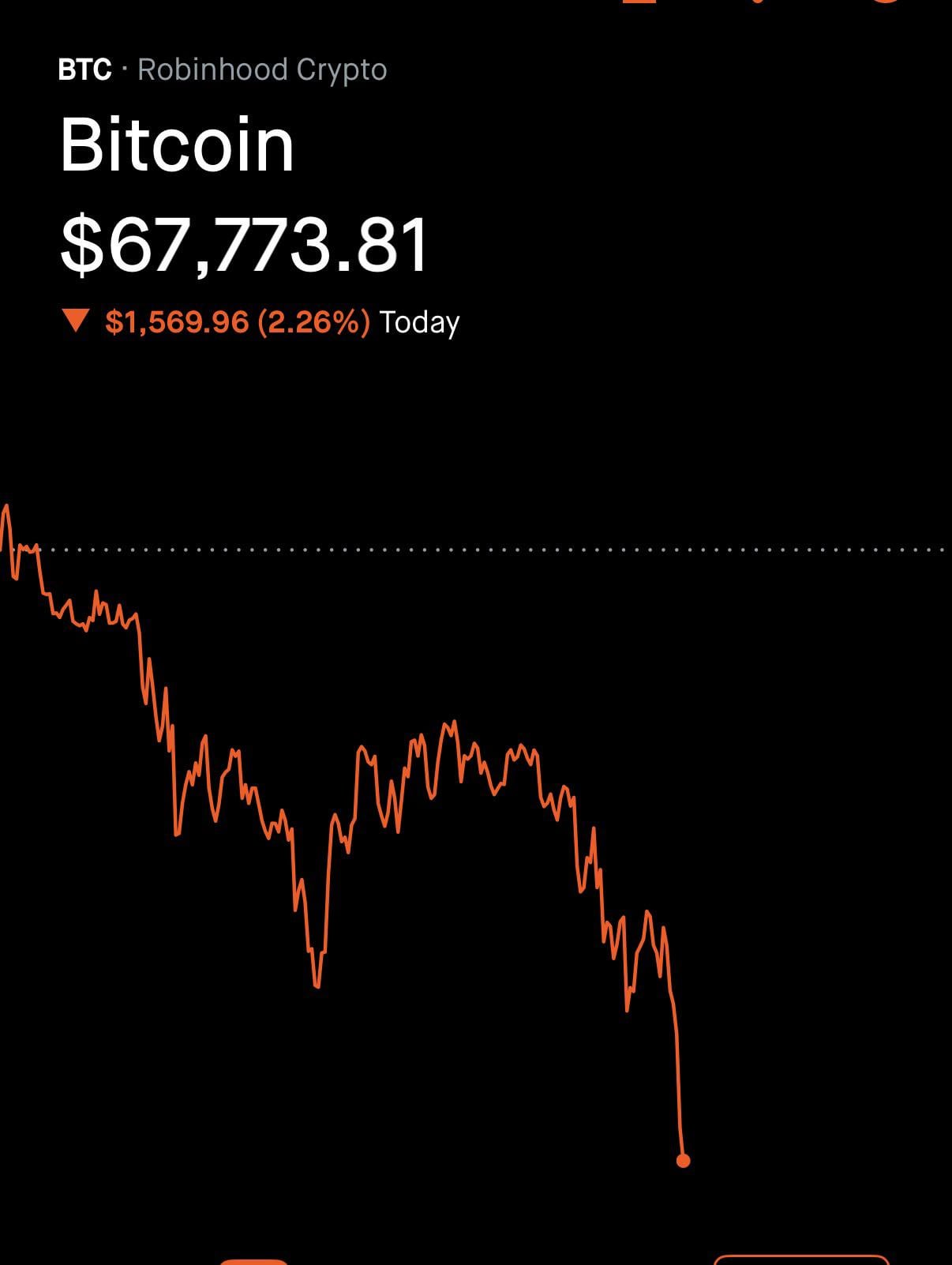Select the highlighted orange time-range chip

[x=253, y=1261]
